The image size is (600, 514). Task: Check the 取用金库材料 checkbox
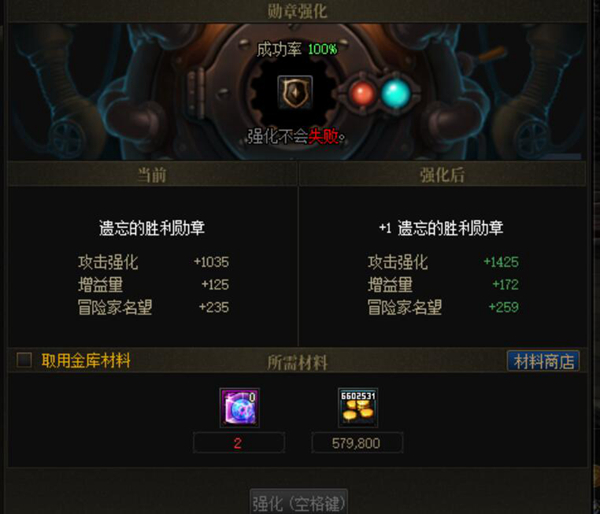coord(25,361)
